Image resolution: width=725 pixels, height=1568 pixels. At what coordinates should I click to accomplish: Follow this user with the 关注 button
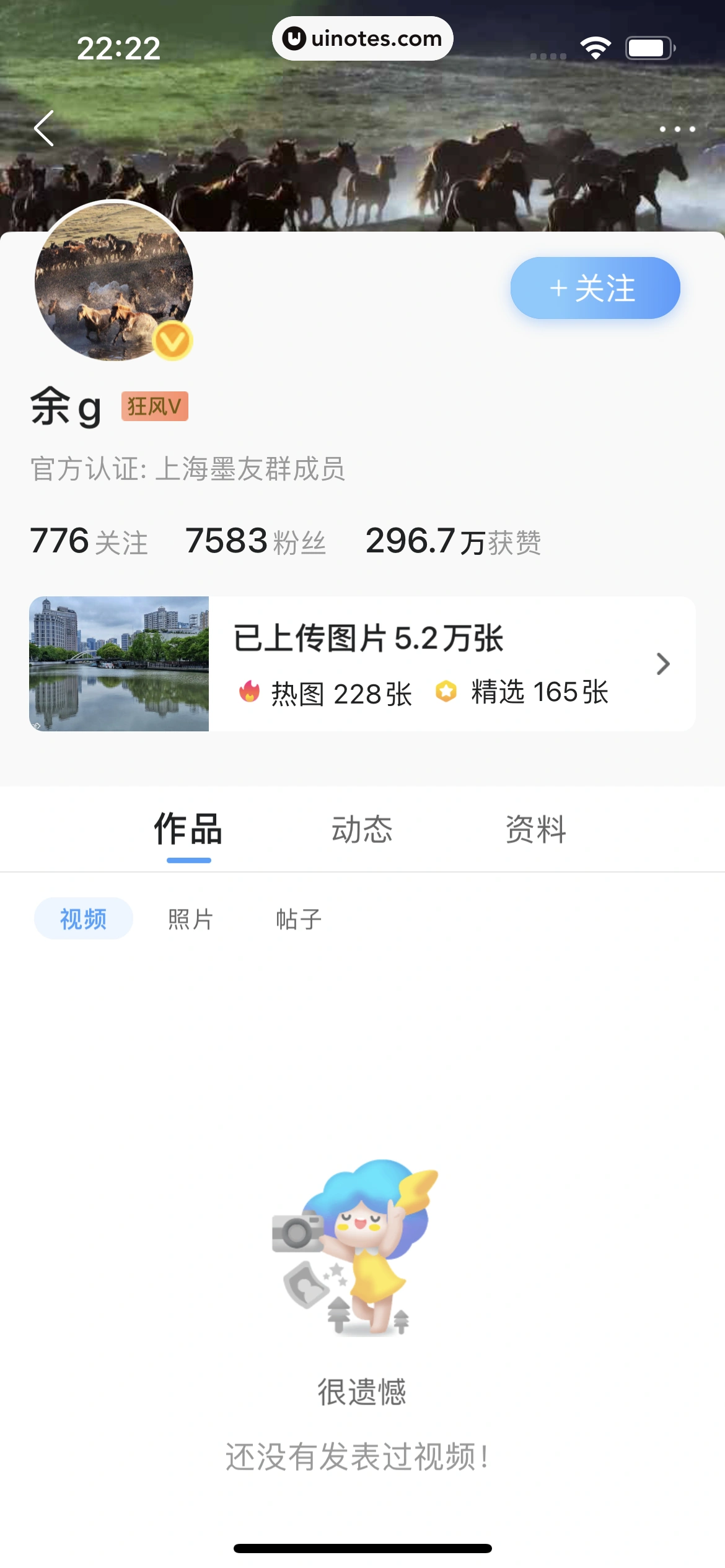[x=595, y=289]
